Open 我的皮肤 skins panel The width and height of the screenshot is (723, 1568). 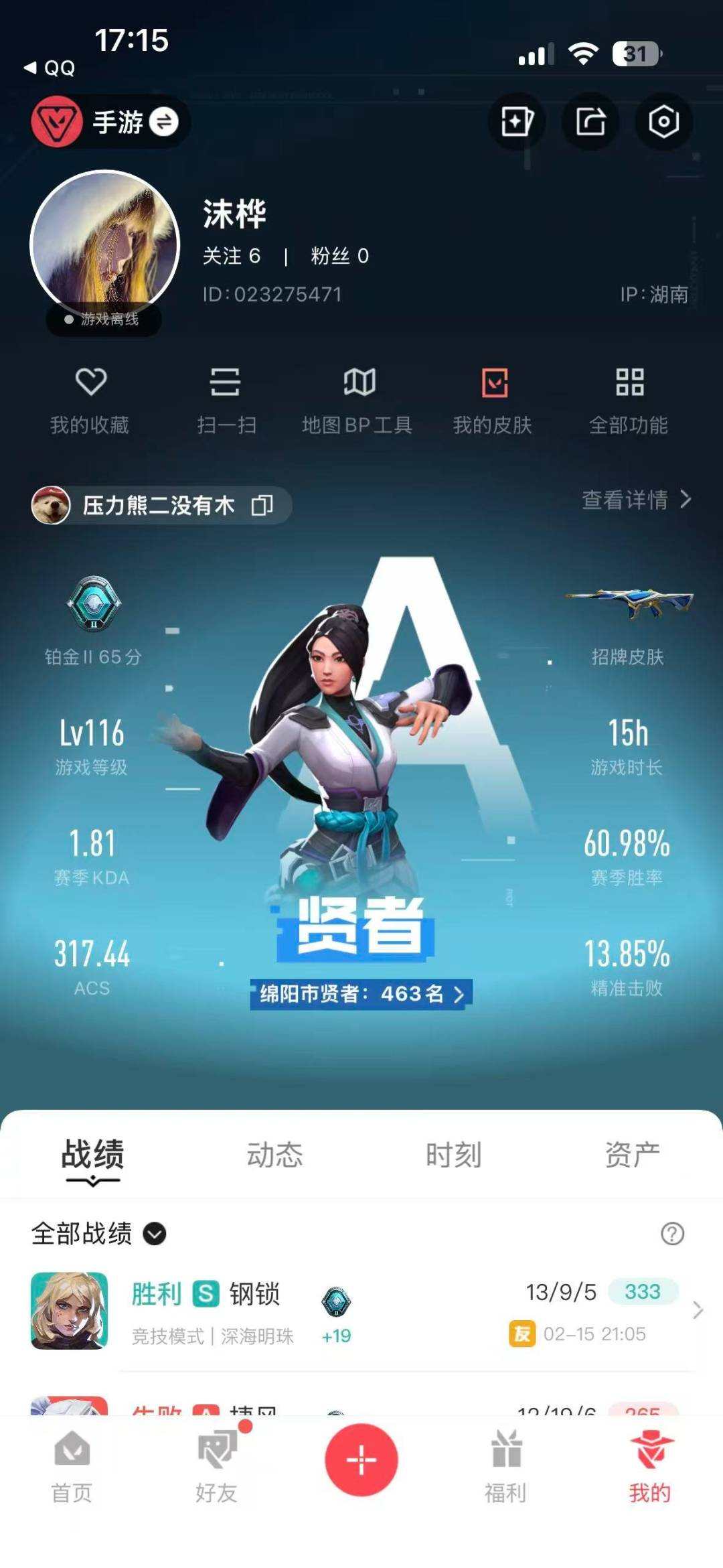click(493, 399)
